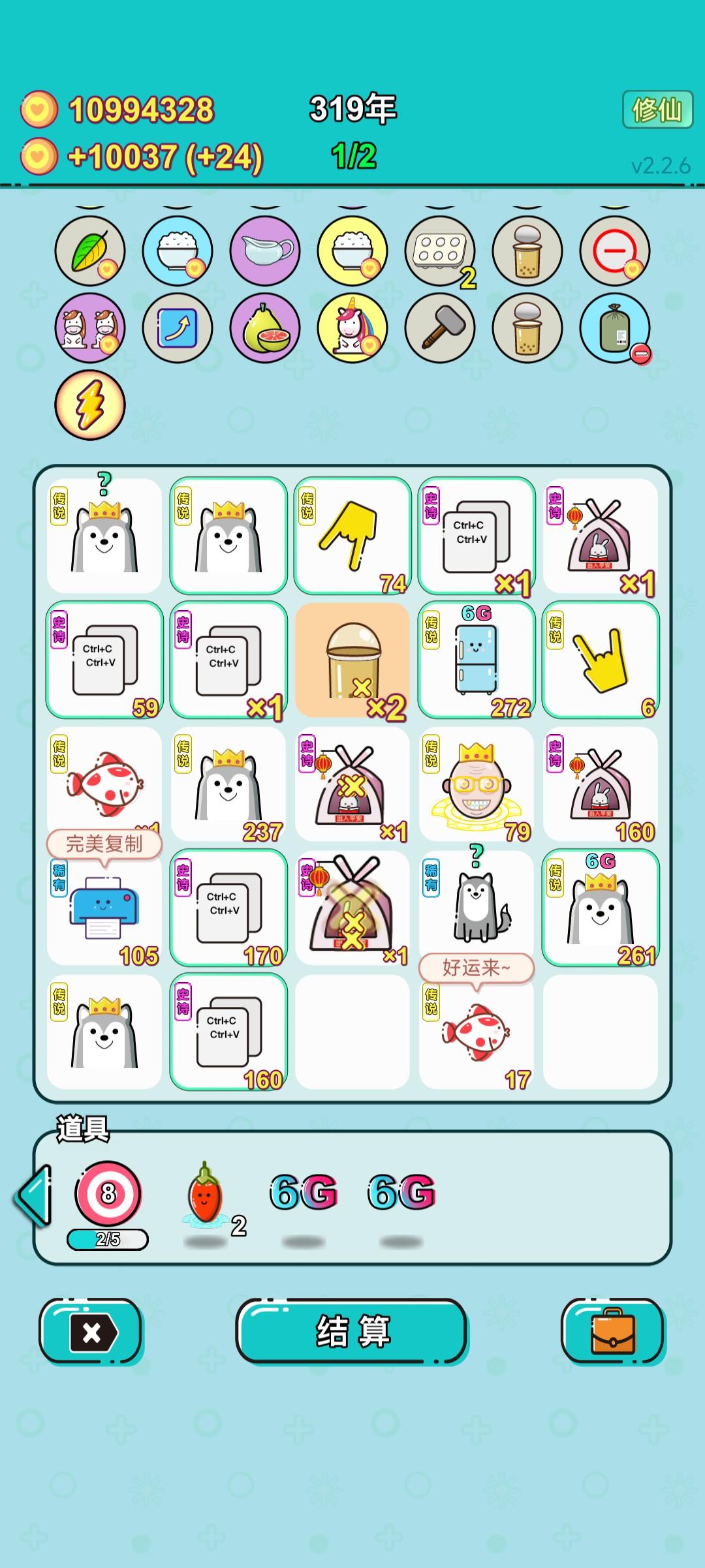Select the leaf buff icon
The width and height of the screenshot is (705, 1568).
coord(88,251)
